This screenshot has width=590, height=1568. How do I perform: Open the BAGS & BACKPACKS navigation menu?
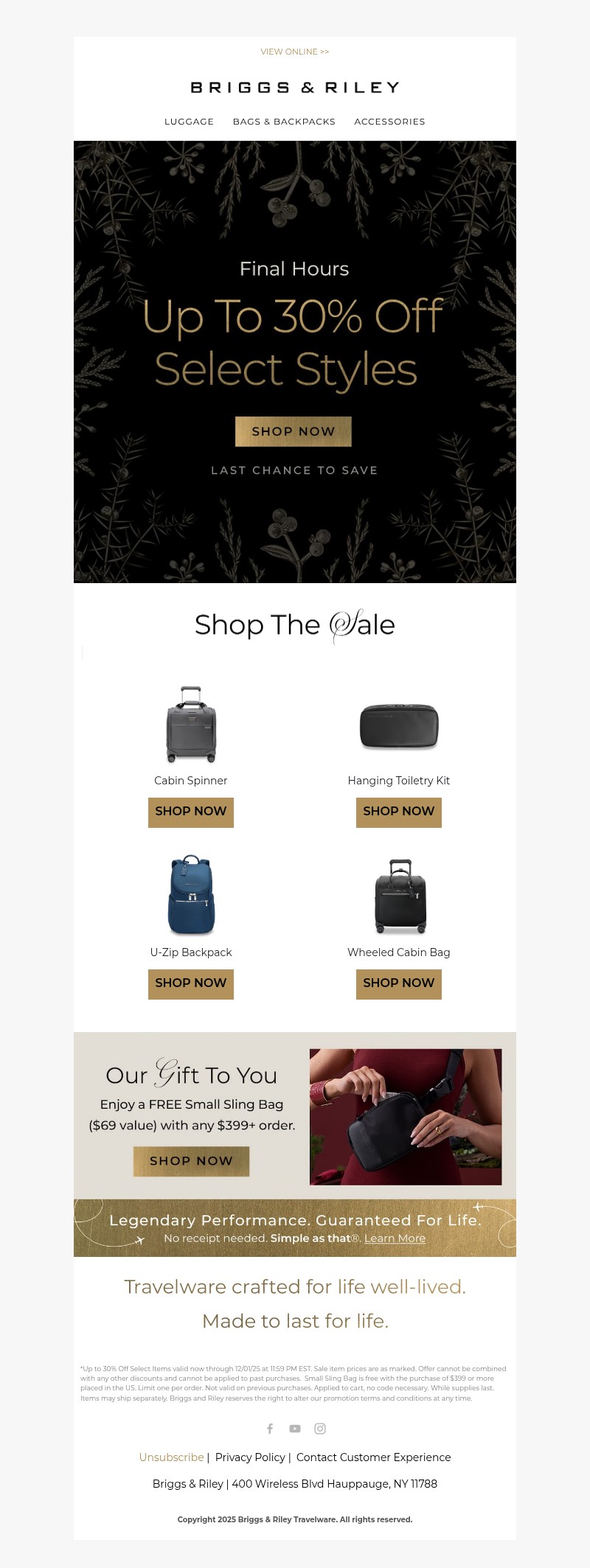(x=284, y=122)
